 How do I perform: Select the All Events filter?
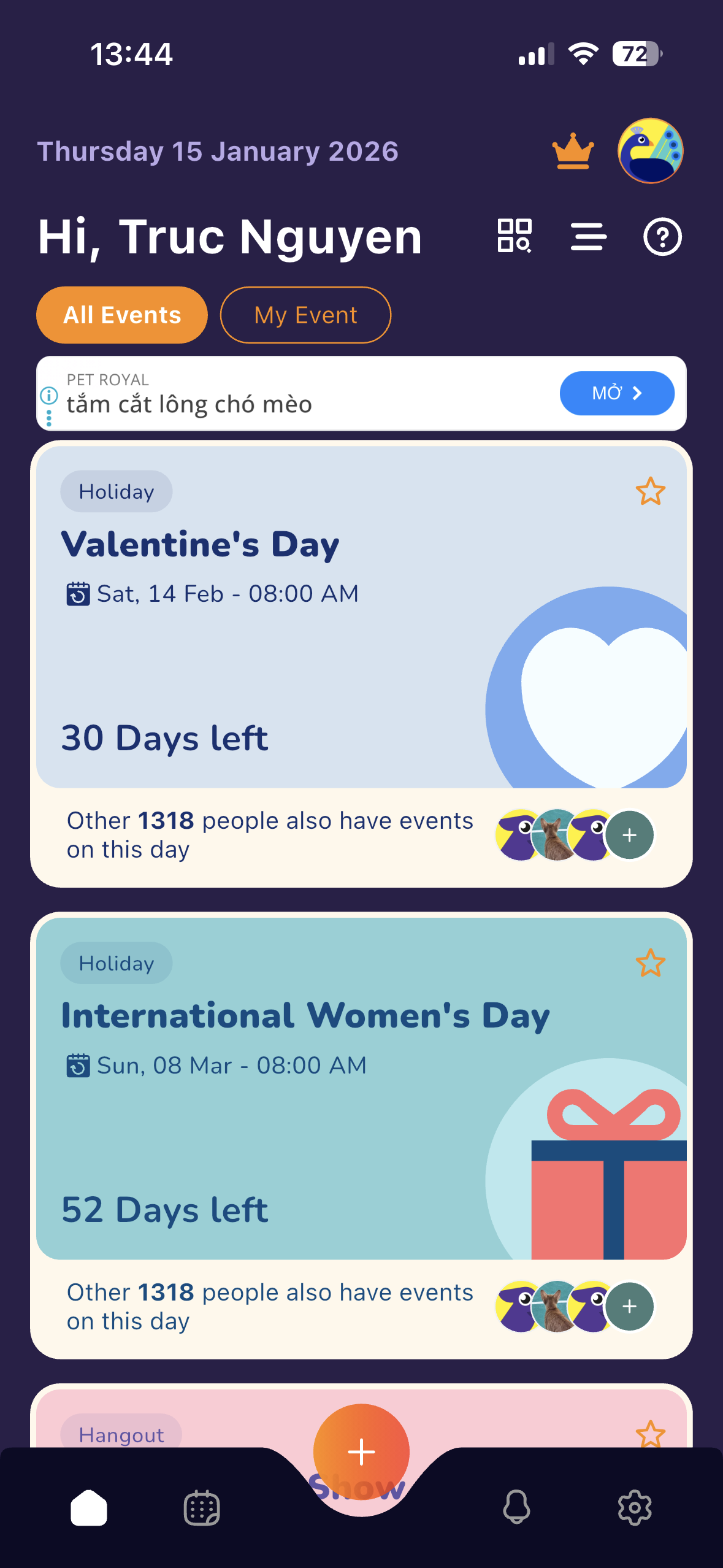coord(122,315)
